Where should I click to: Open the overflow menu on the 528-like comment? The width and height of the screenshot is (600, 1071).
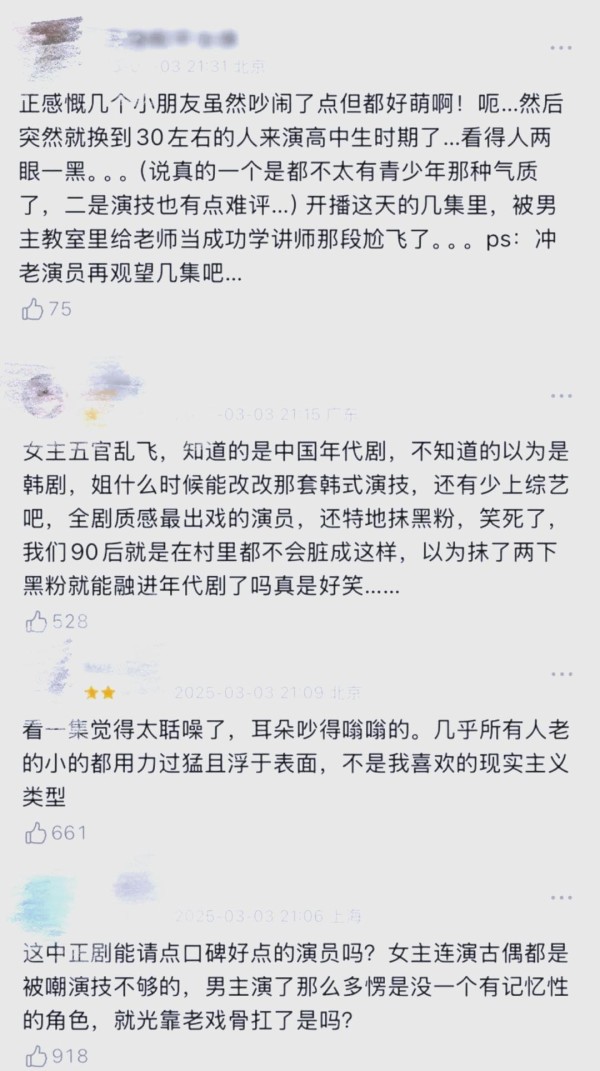(x=561, y=395)
